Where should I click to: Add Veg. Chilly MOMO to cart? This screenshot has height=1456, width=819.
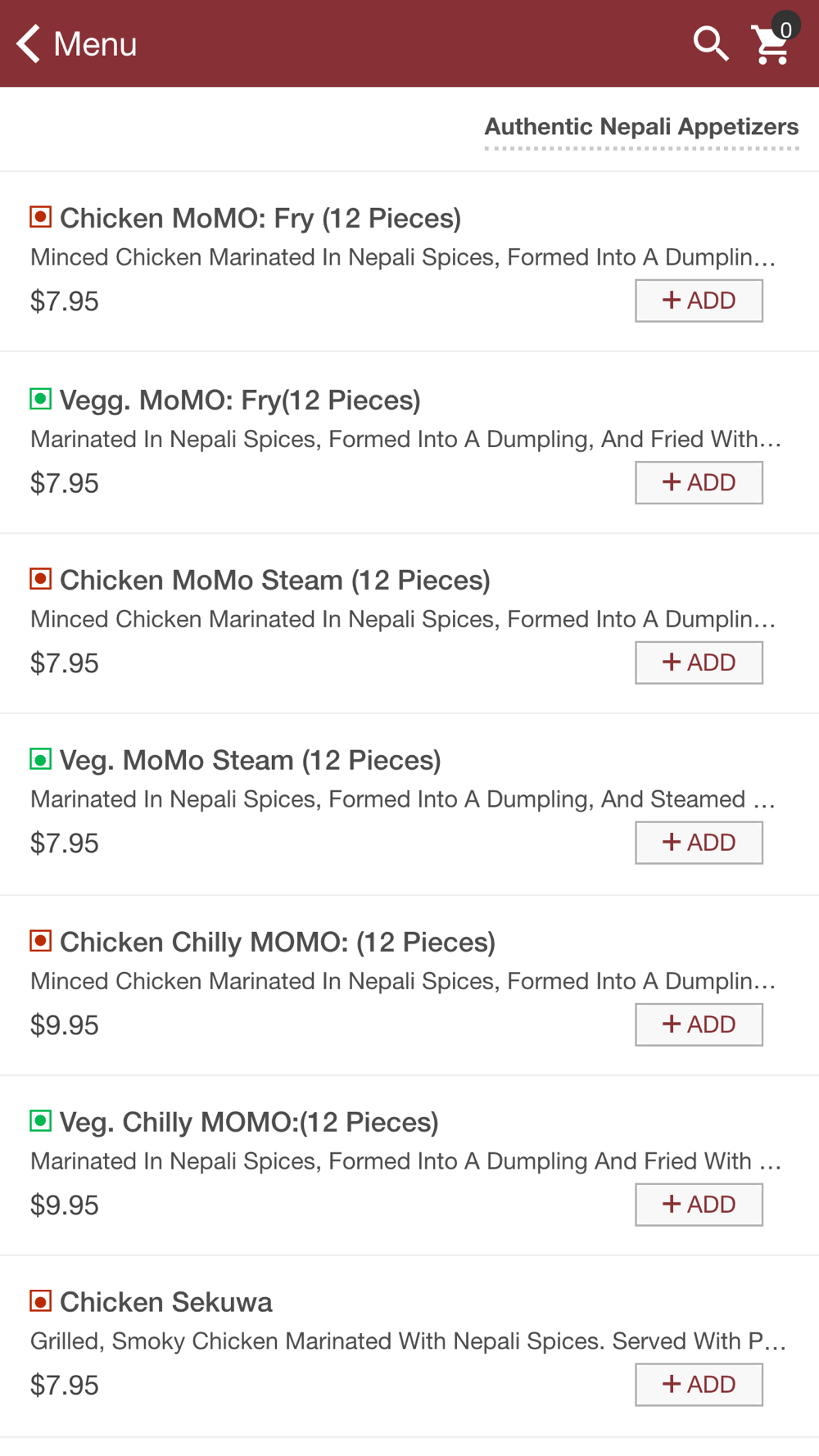click(699, 1205)
